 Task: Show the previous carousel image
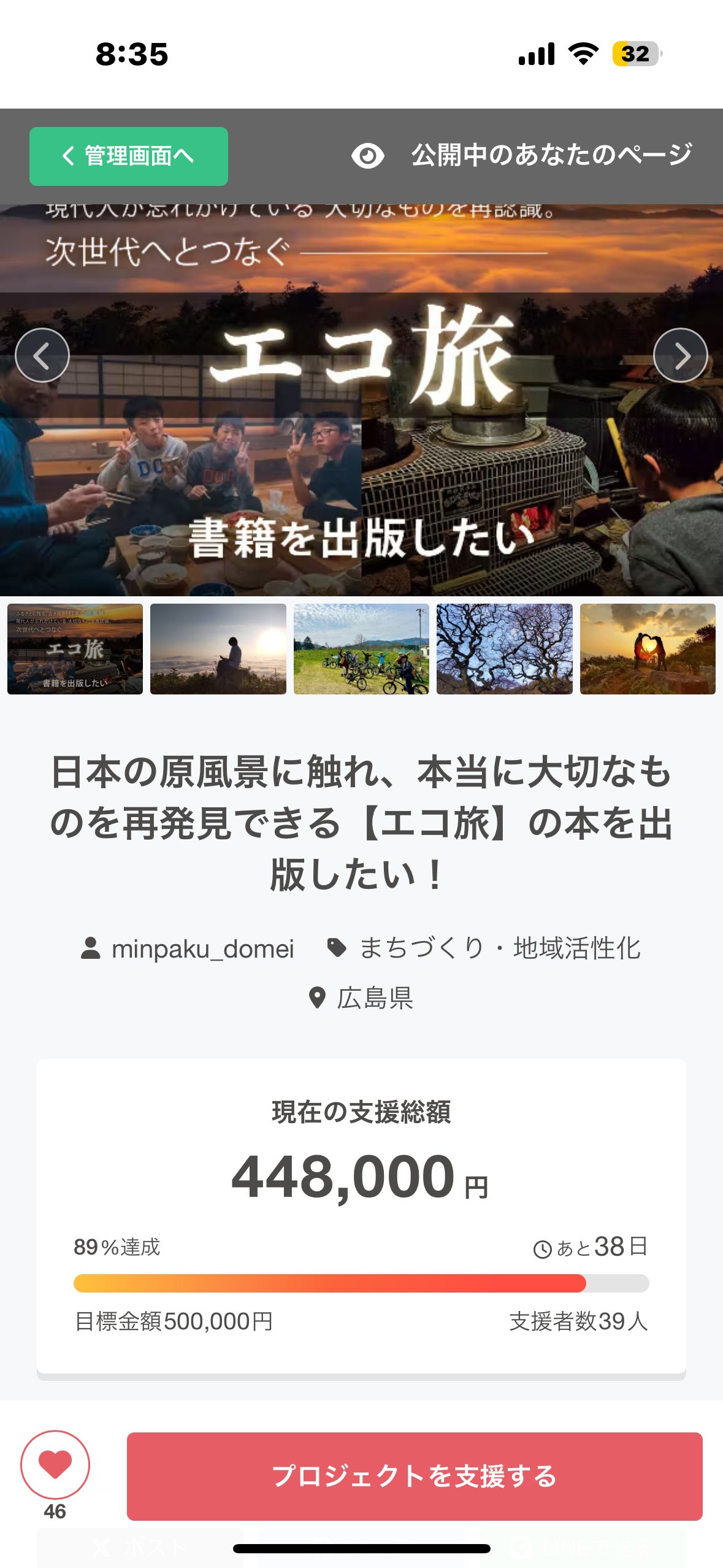(42, 355)
